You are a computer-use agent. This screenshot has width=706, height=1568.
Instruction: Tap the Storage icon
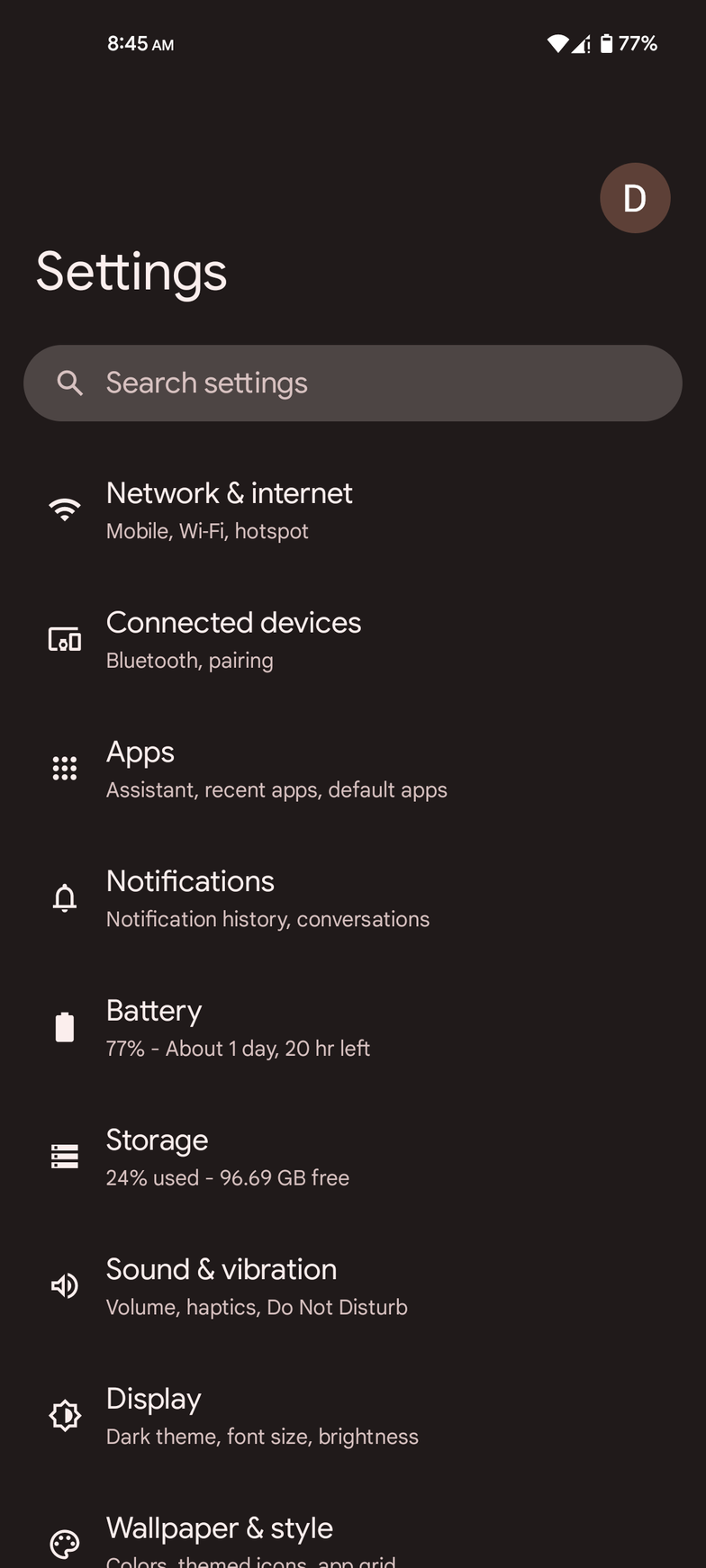[x=64, y=1155]
